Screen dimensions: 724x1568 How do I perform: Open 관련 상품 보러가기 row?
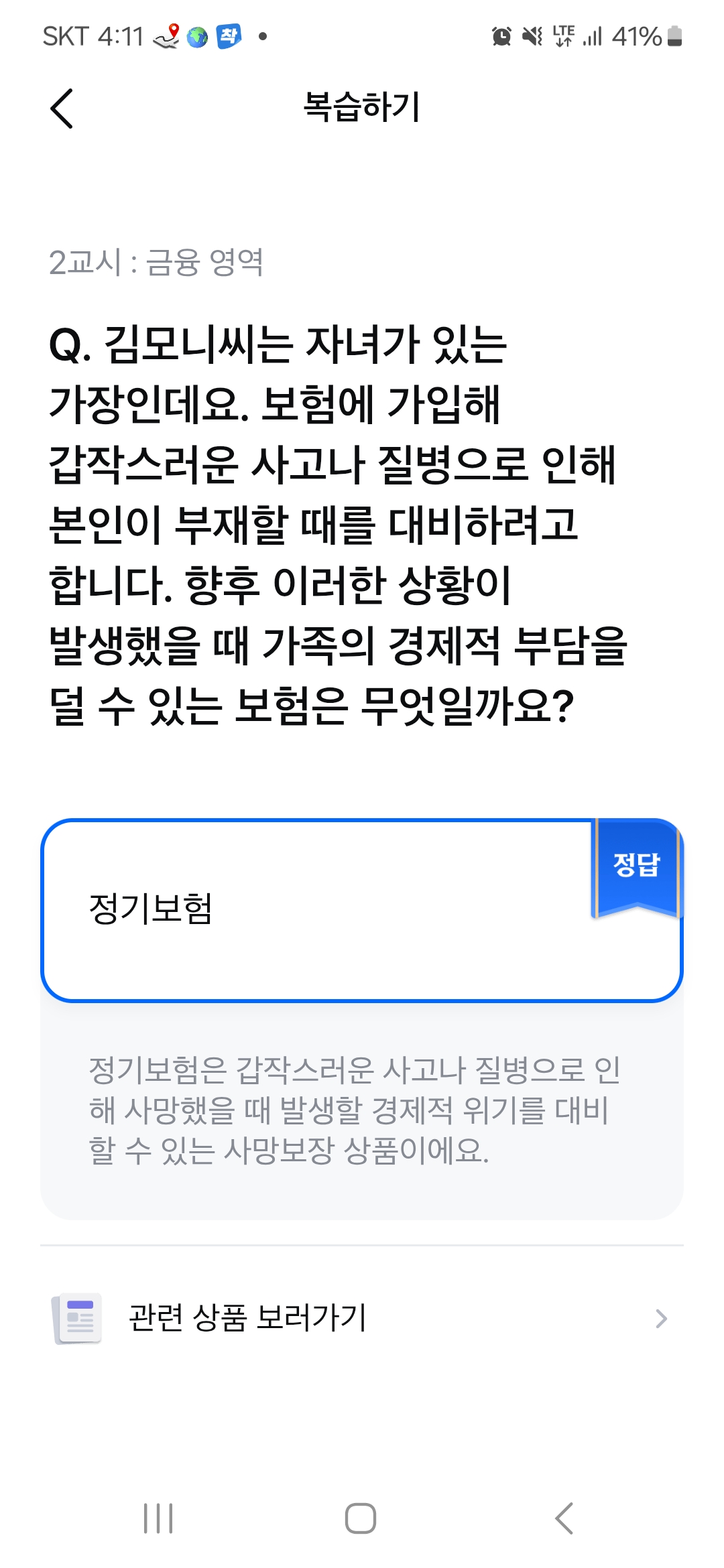click(x=362, y=1318)
